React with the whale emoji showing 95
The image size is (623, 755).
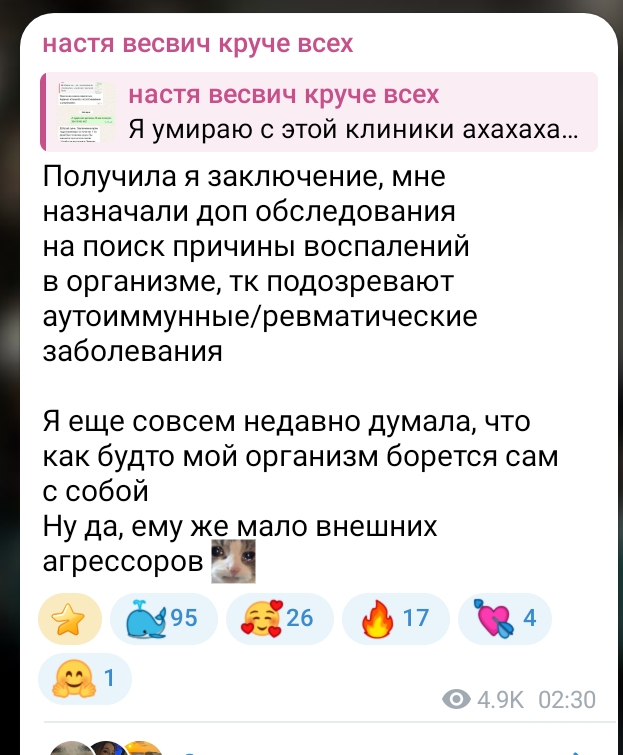pyautogui.click(x=163, y=619)
